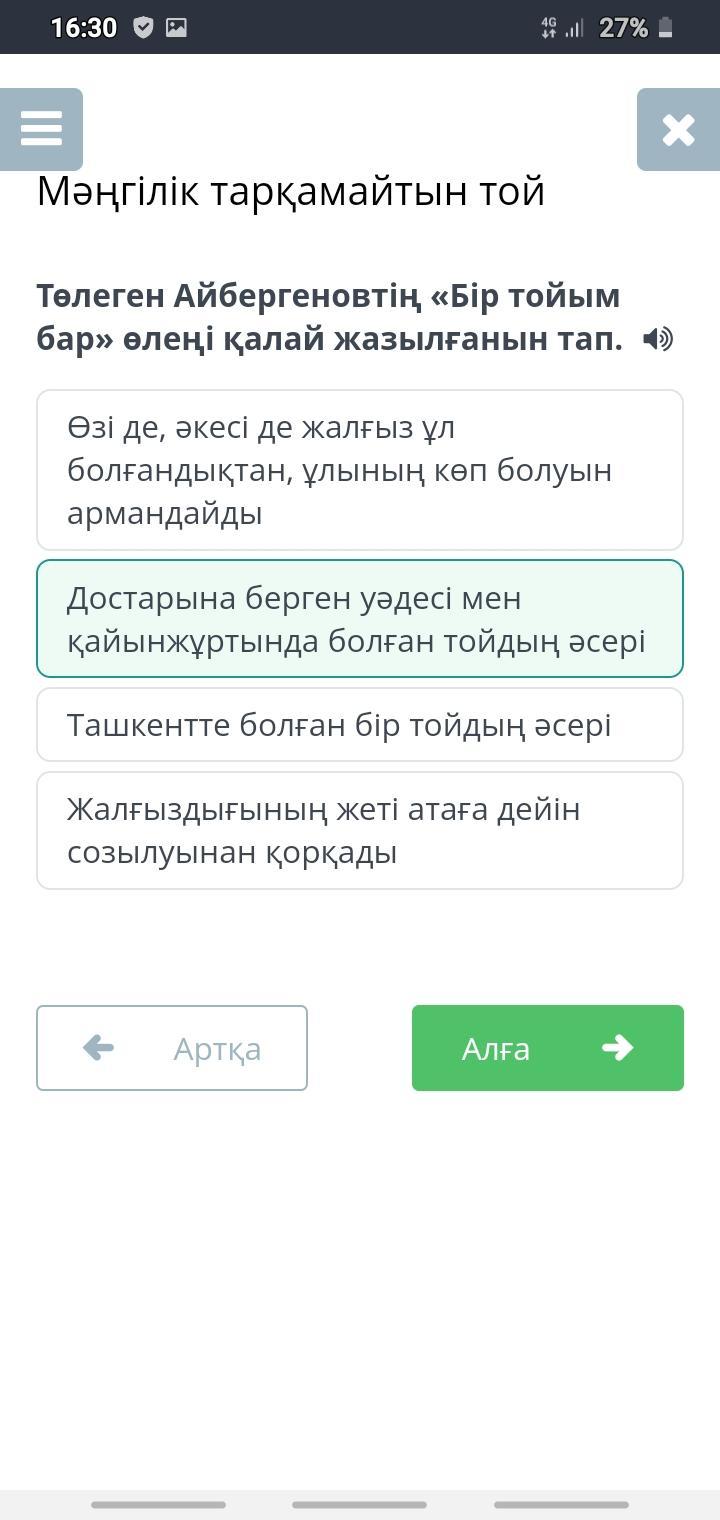Select answer starting with 'Өзі де, әкесі де'
The image size is (720, 1520).
(x=360, y=470)
